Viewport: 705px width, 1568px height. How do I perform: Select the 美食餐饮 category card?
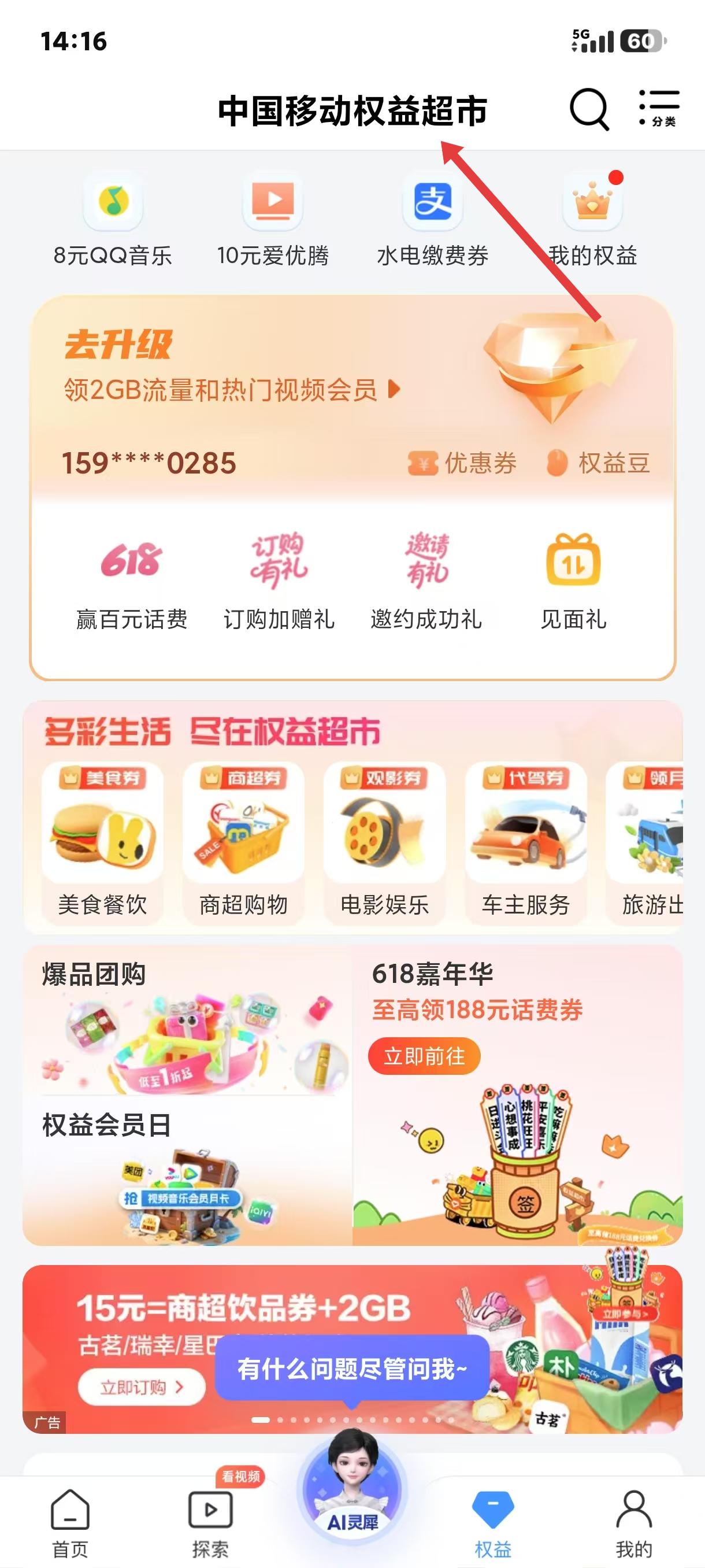pos(102,842)
